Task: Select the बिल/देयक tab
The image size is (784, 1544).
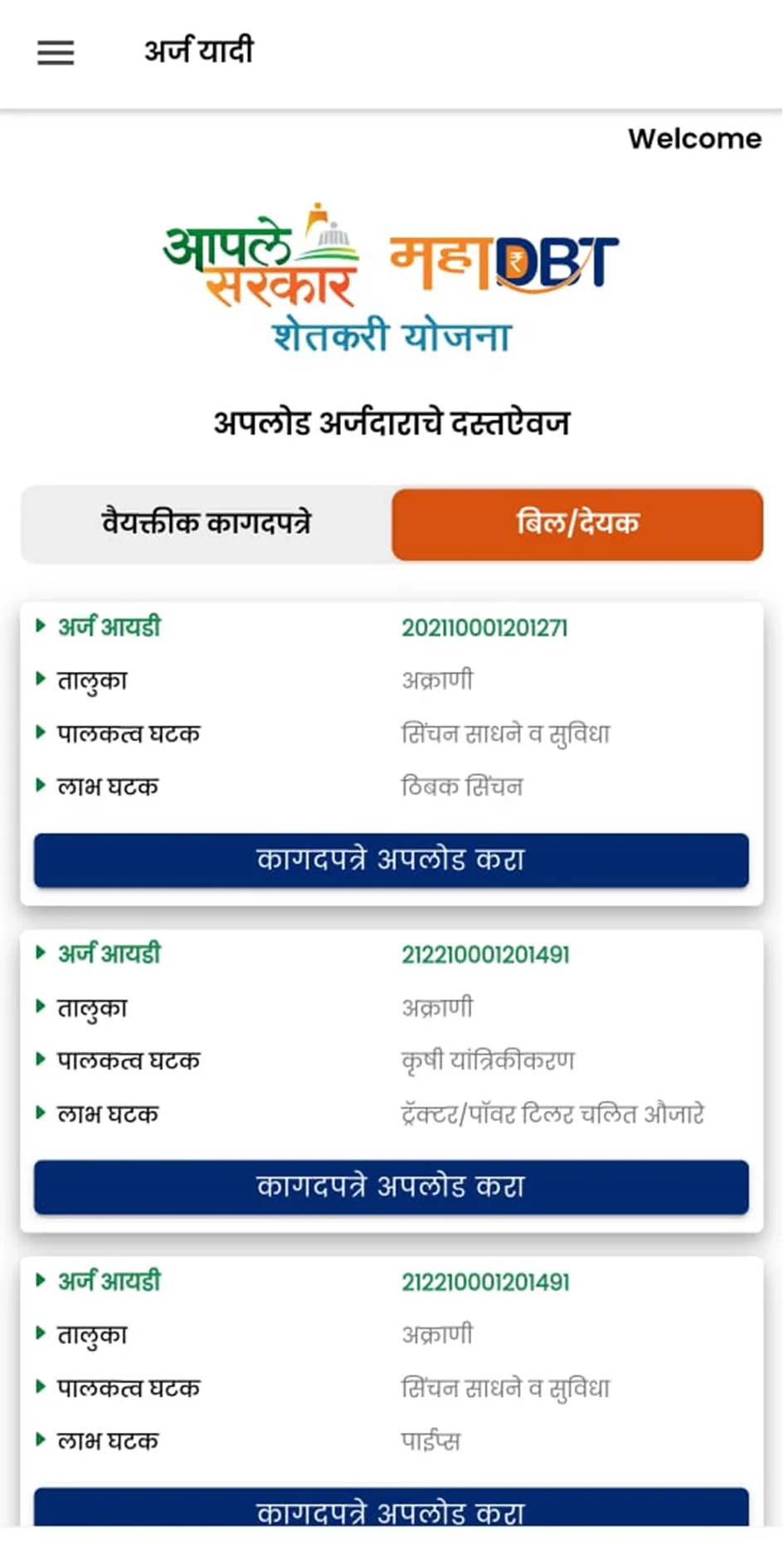Action: click(x=577, y=524)
